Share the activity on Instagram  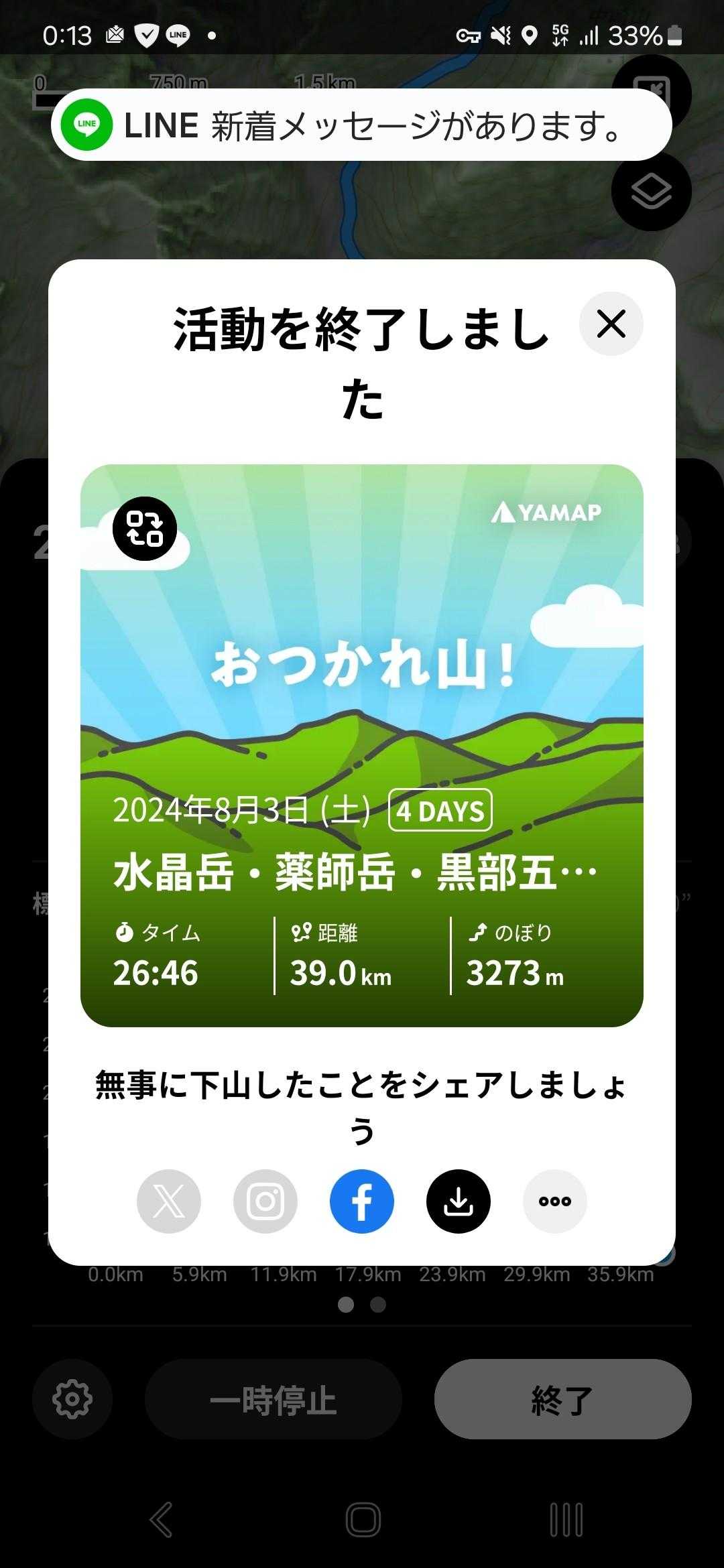(265, 1201)
